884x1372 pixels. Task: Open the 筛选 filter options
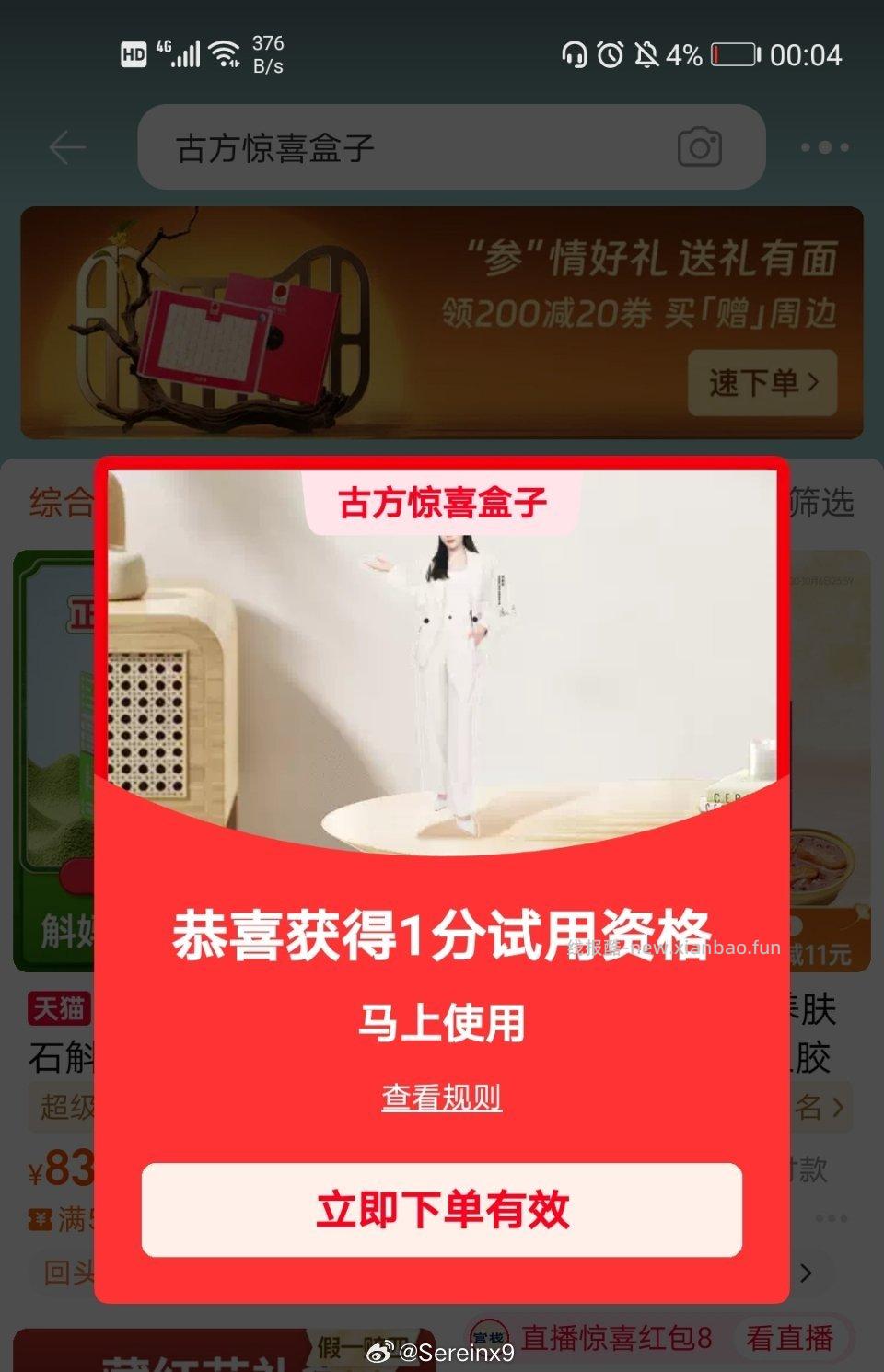tap(824, 503)
